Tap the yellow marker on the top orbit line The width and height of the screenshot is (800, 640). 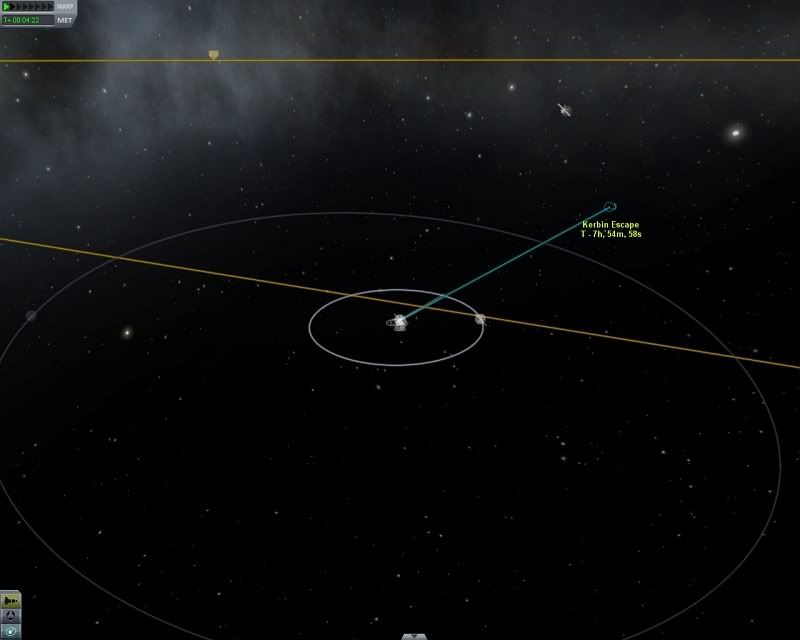213,55
